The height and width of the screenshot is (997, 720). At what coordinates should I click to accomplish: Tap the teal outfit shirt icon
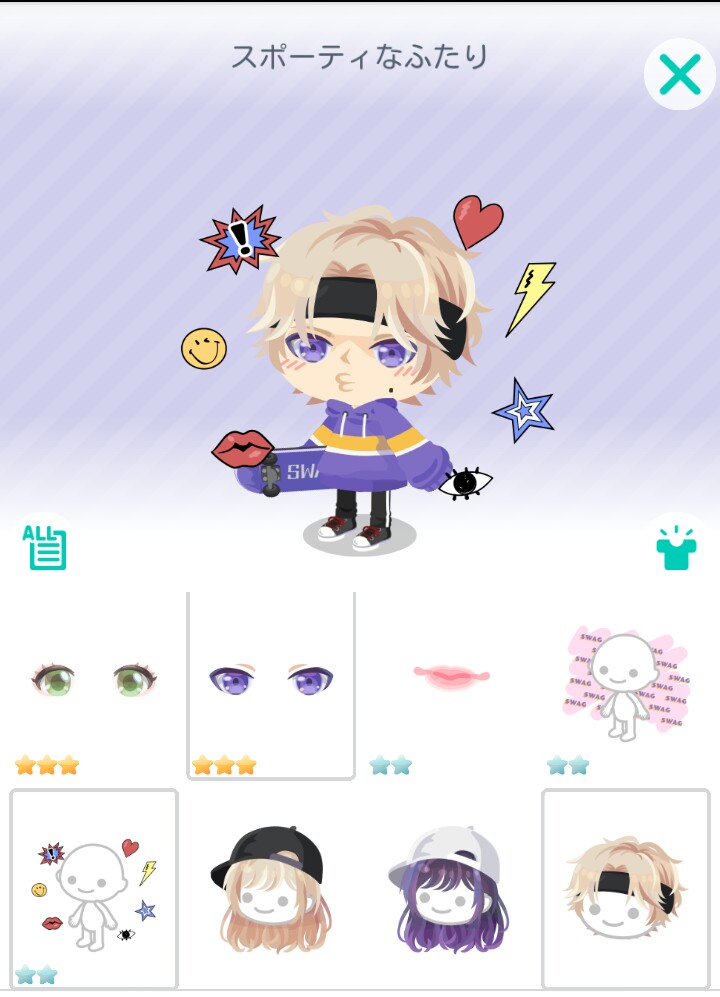(x=676, y=547)
